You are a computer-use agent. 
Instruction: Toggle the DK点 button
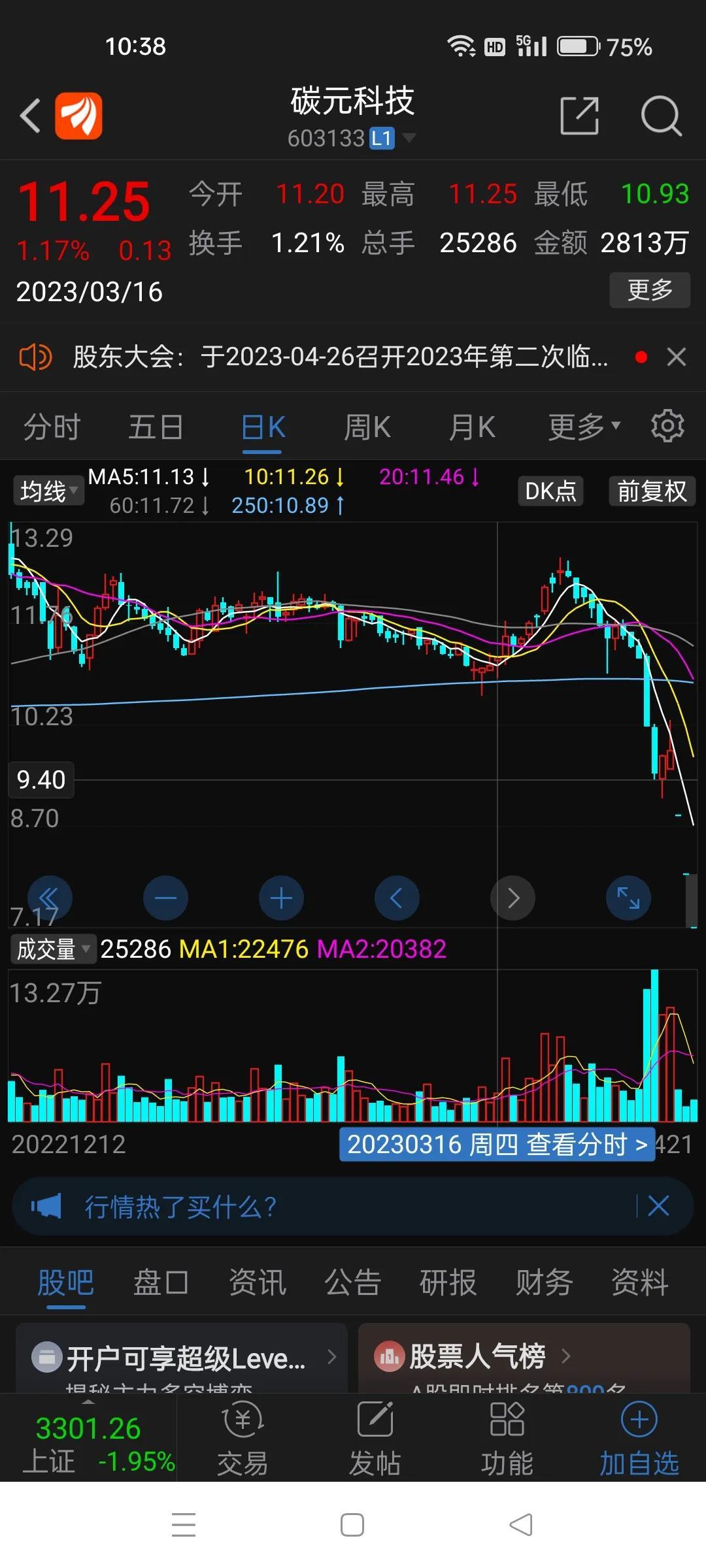point(550,491)
